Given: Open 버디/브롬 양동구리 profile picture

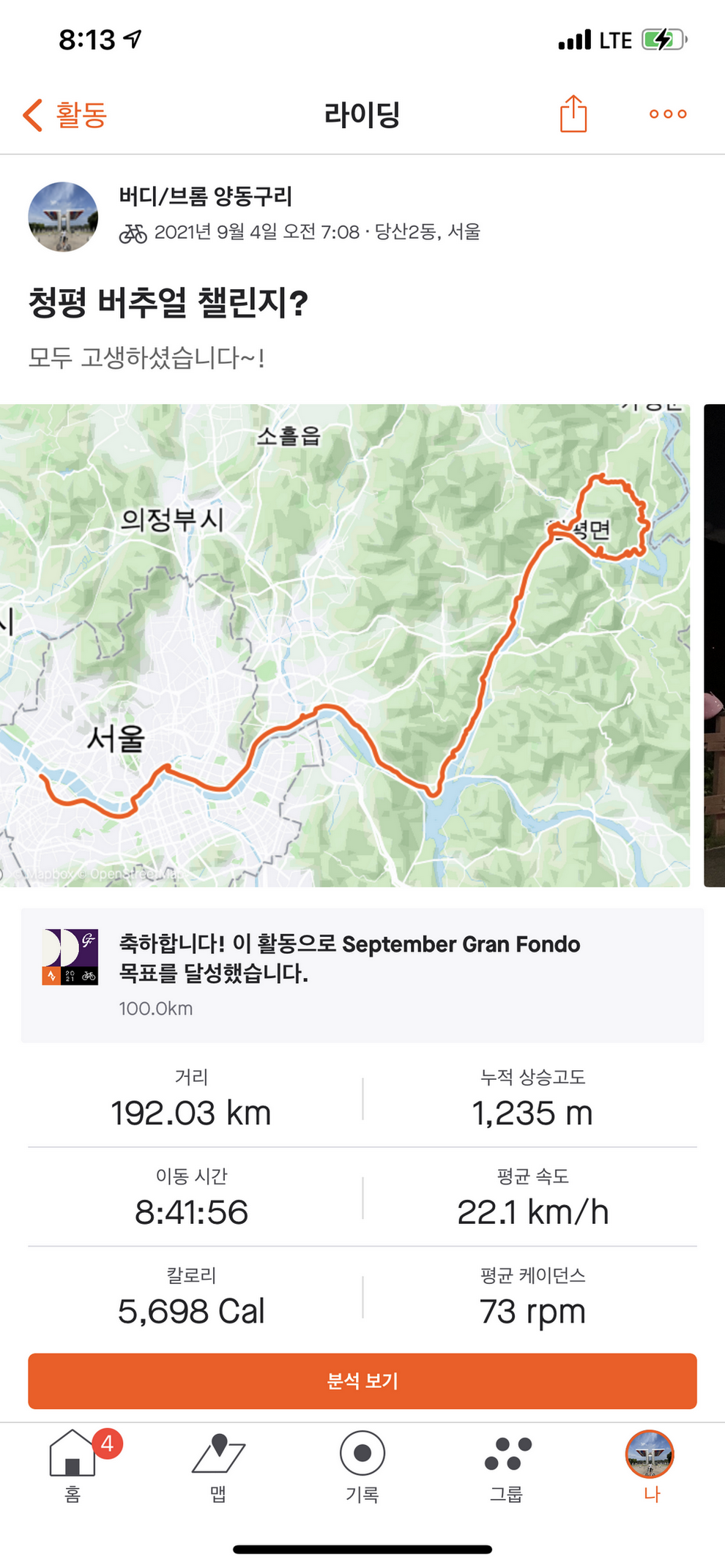Looking at the screenshot, I should click(x=63, y=217).
